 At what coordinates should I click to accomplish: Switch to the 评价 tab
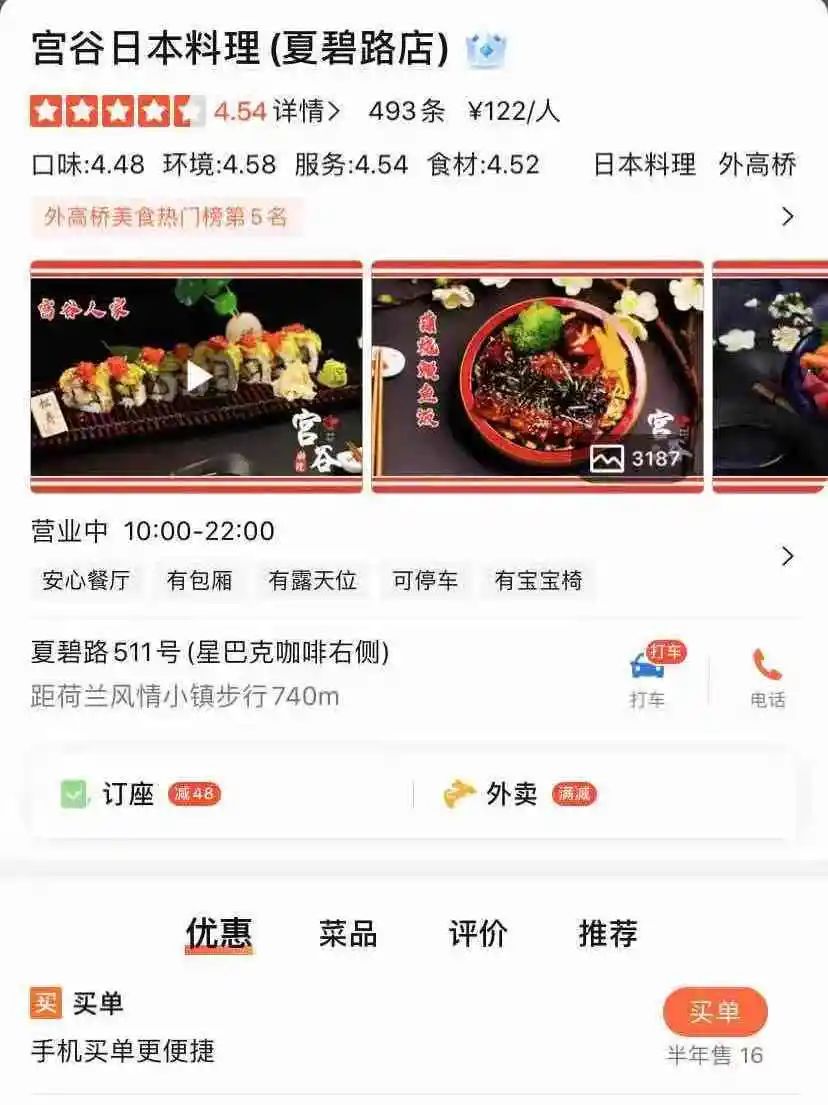pos(478,933)
